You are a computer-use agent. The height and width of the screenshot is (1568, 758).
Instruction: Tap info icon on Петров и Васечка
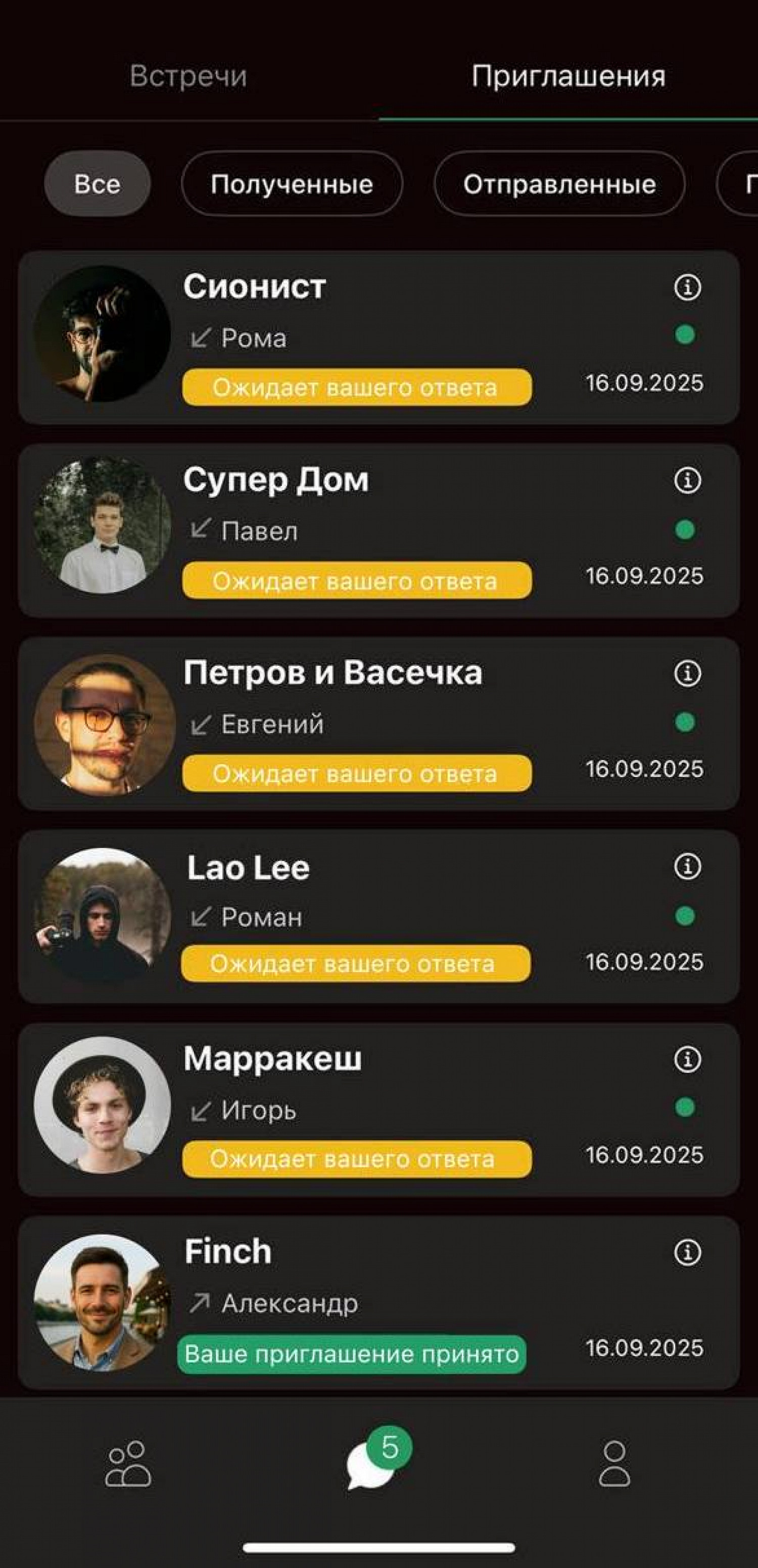tap(687, 673)
